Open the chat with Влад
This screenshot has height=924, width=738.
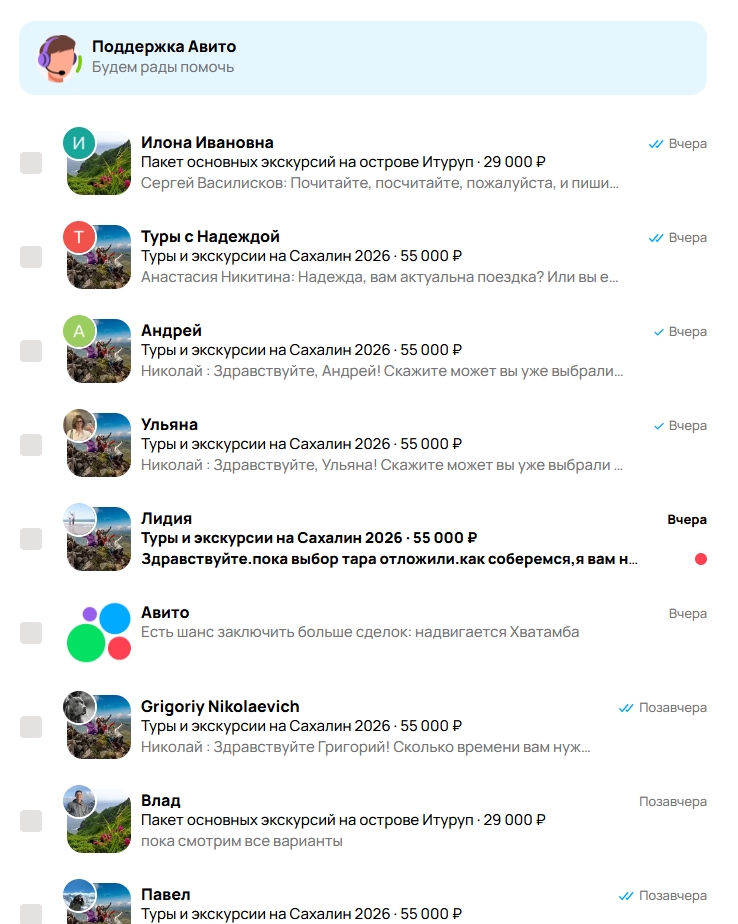(x=380, y=821)
